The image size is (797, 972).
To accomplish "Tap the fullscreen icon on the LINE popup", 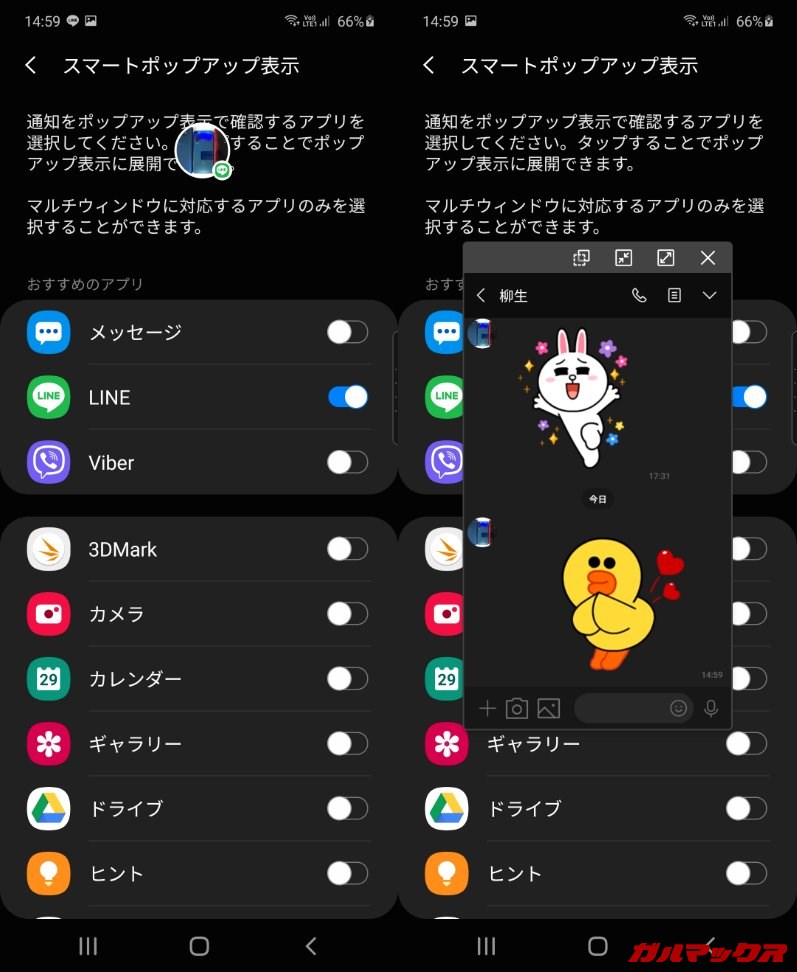I will click(666, 258).
